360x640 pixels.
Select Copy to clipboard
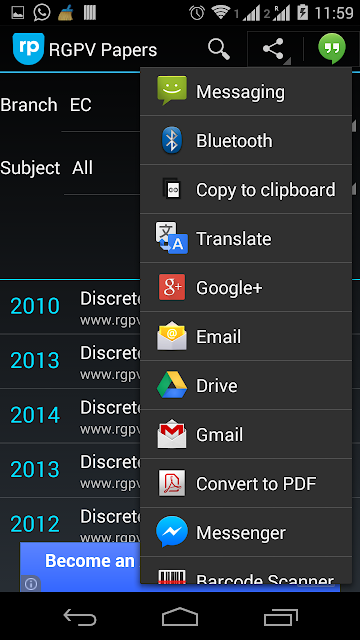[246, 189]
